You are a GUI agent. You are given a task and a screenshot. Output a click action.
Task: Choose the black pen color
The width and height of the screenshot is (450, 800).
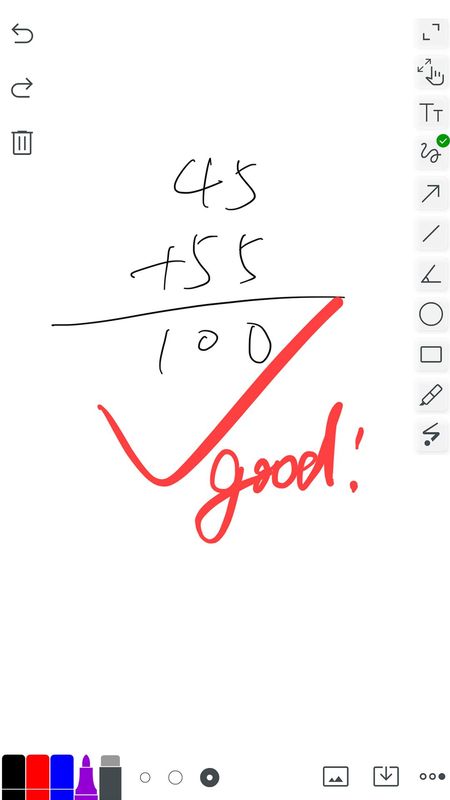(13, 777)
